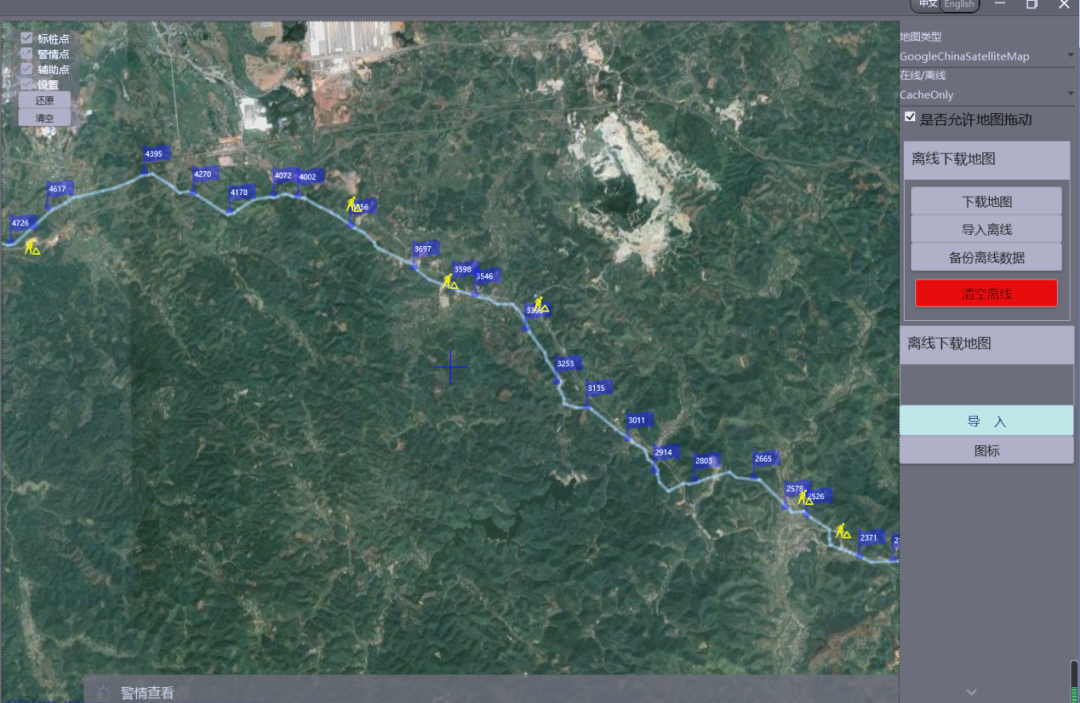Tap the 备份离线数据 button
Viewport: 1080px width, 703px height.
point(986,257)
